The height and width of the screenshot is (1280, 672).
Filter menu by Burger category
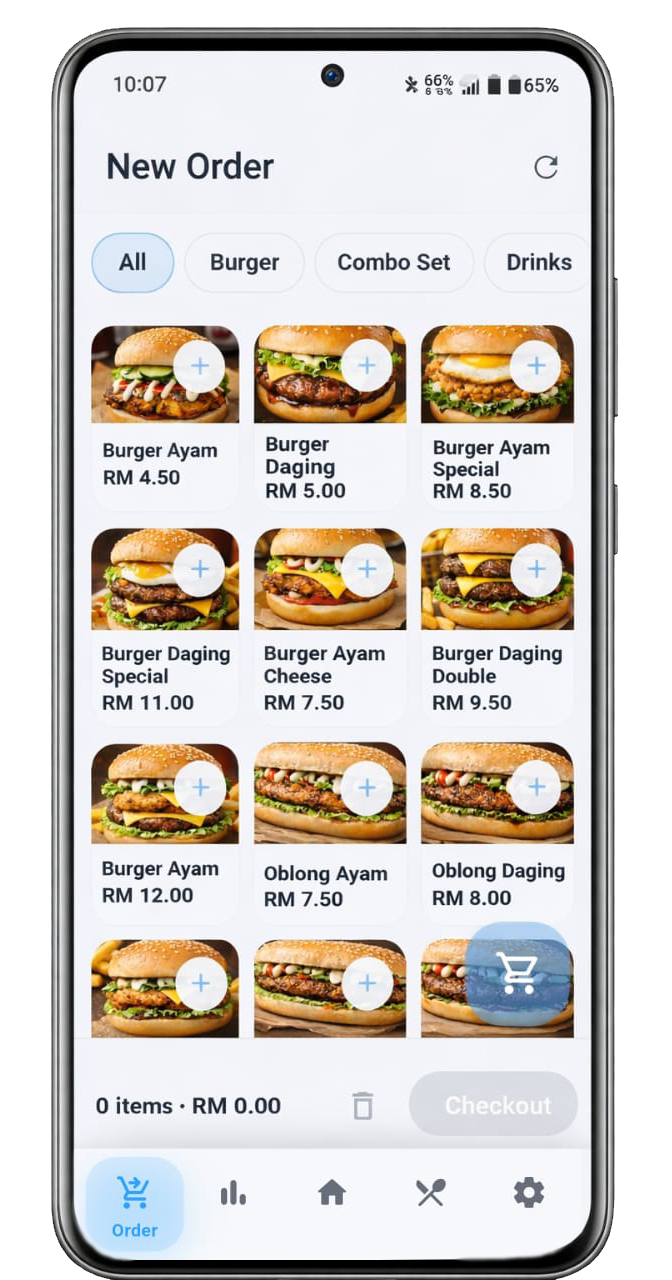[244, 263]
